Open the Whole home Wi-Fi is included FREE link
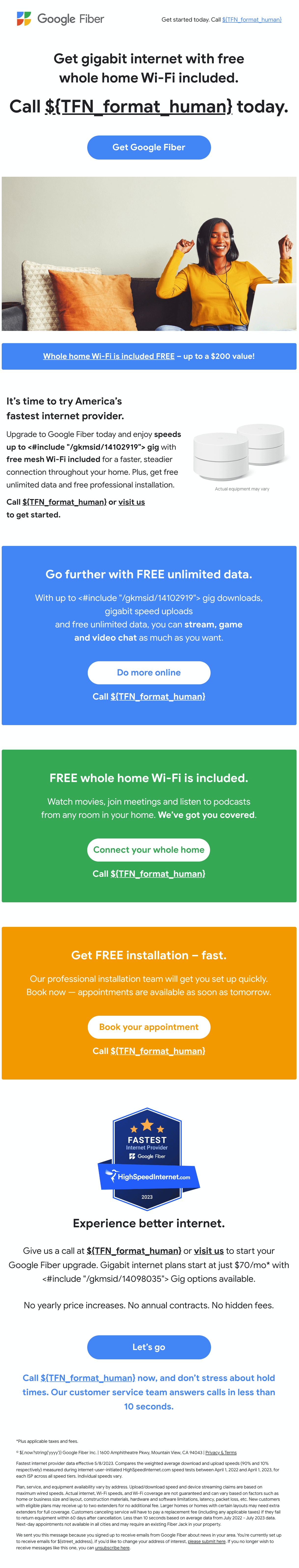The height and width of the screenshot is (1568, 299). [x=108, y=356]
